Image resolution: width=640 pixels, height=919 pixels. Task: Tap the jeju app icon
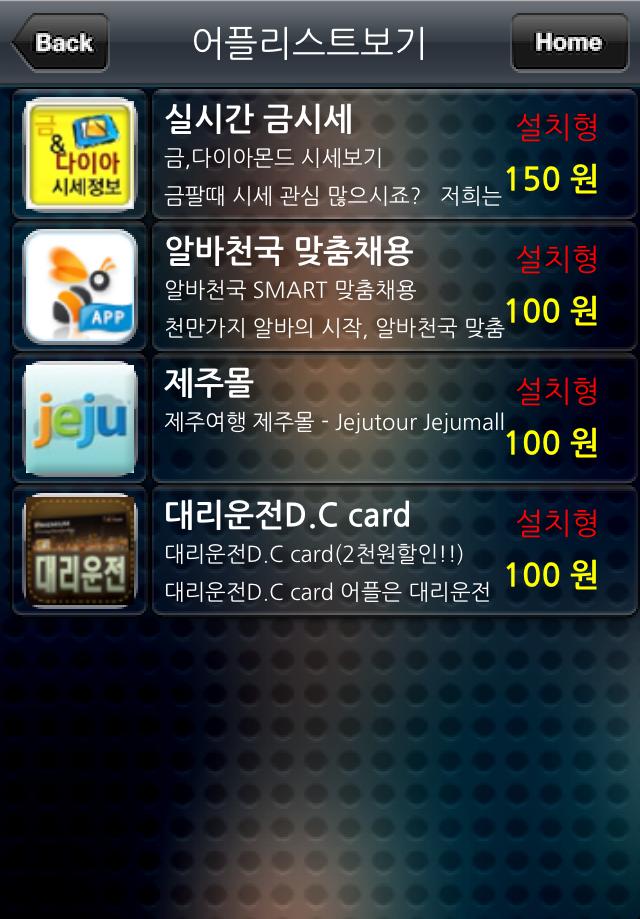80,418
